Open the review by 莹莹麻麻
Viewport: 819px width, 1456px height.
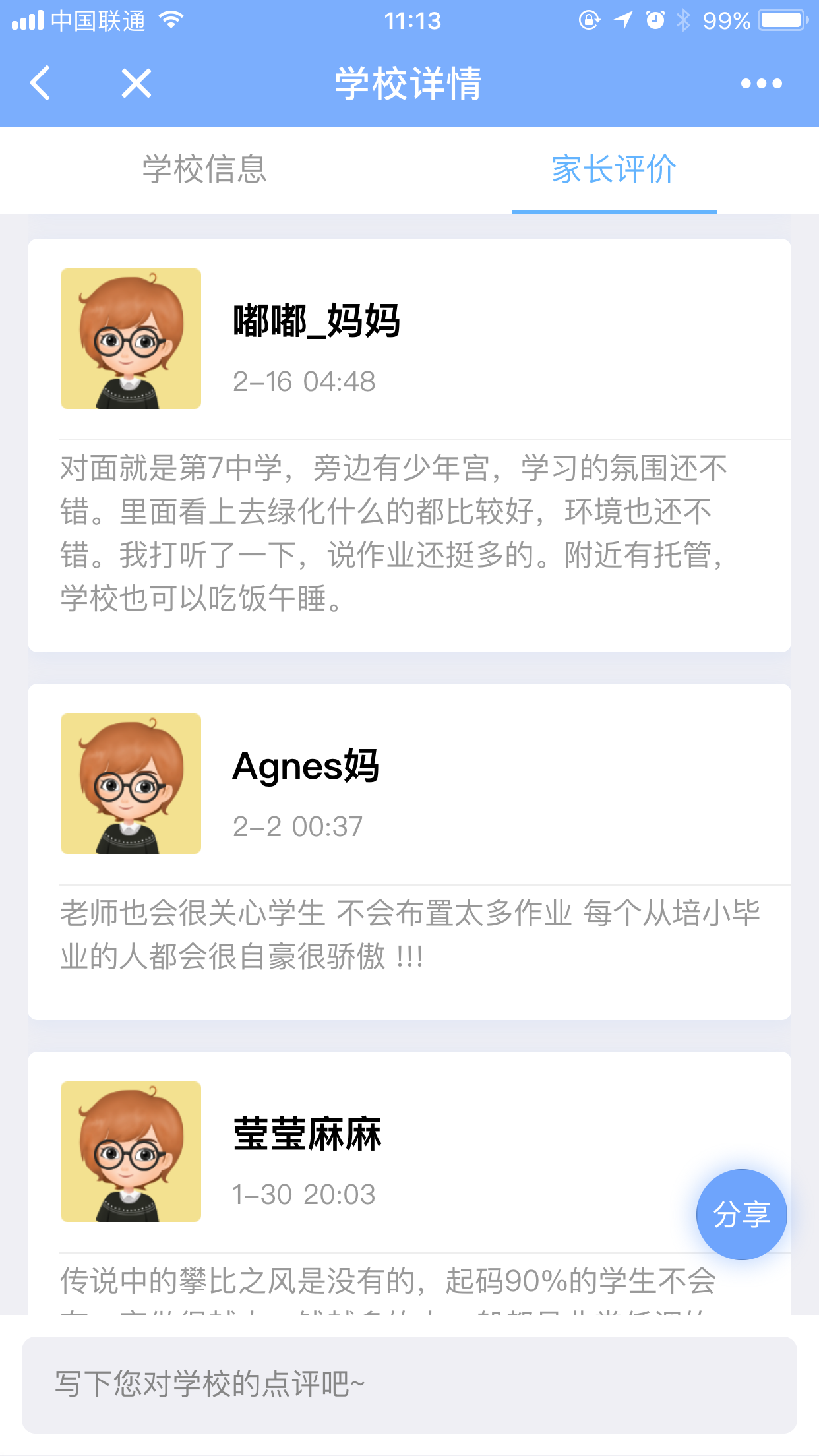click(409, 1184)
